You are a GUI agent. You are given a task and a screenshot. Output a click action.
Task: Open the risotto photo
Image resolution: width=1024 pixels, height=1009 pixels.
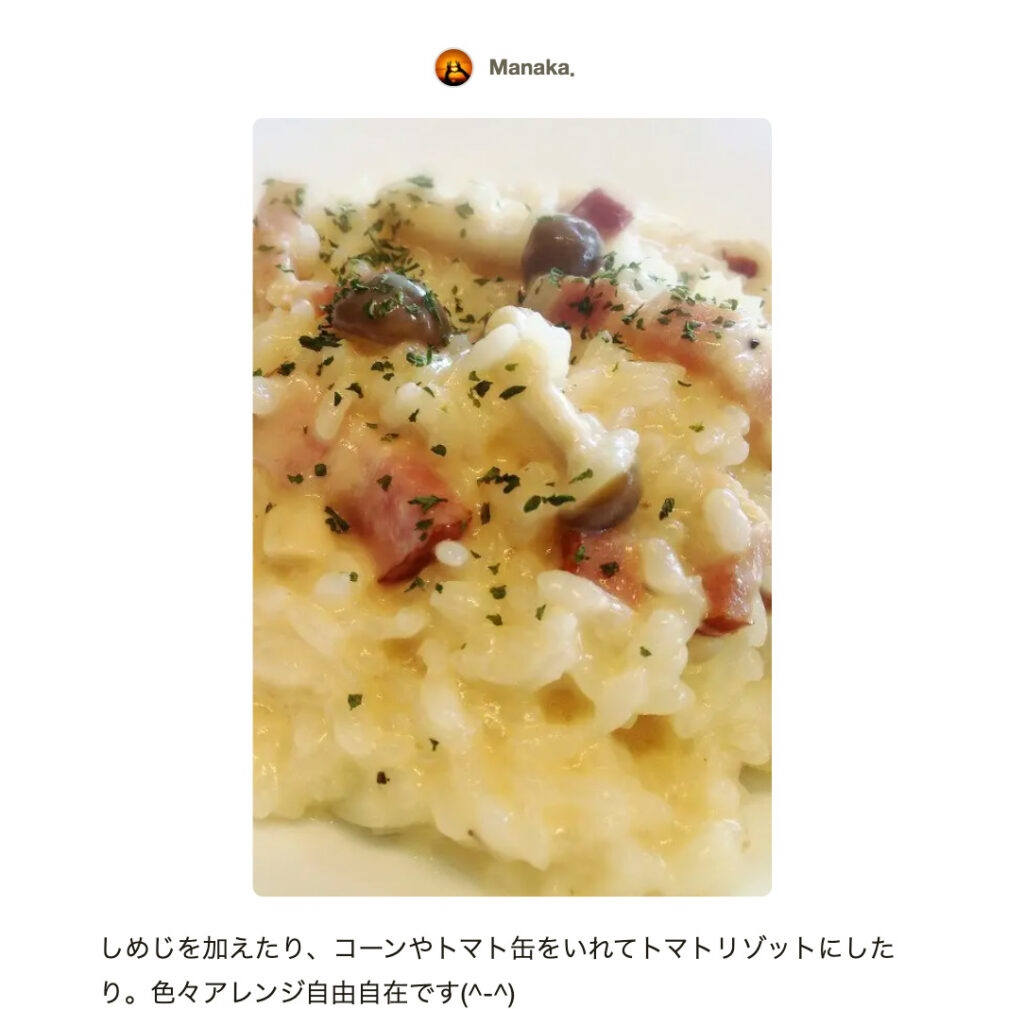(x=511, y=506)
